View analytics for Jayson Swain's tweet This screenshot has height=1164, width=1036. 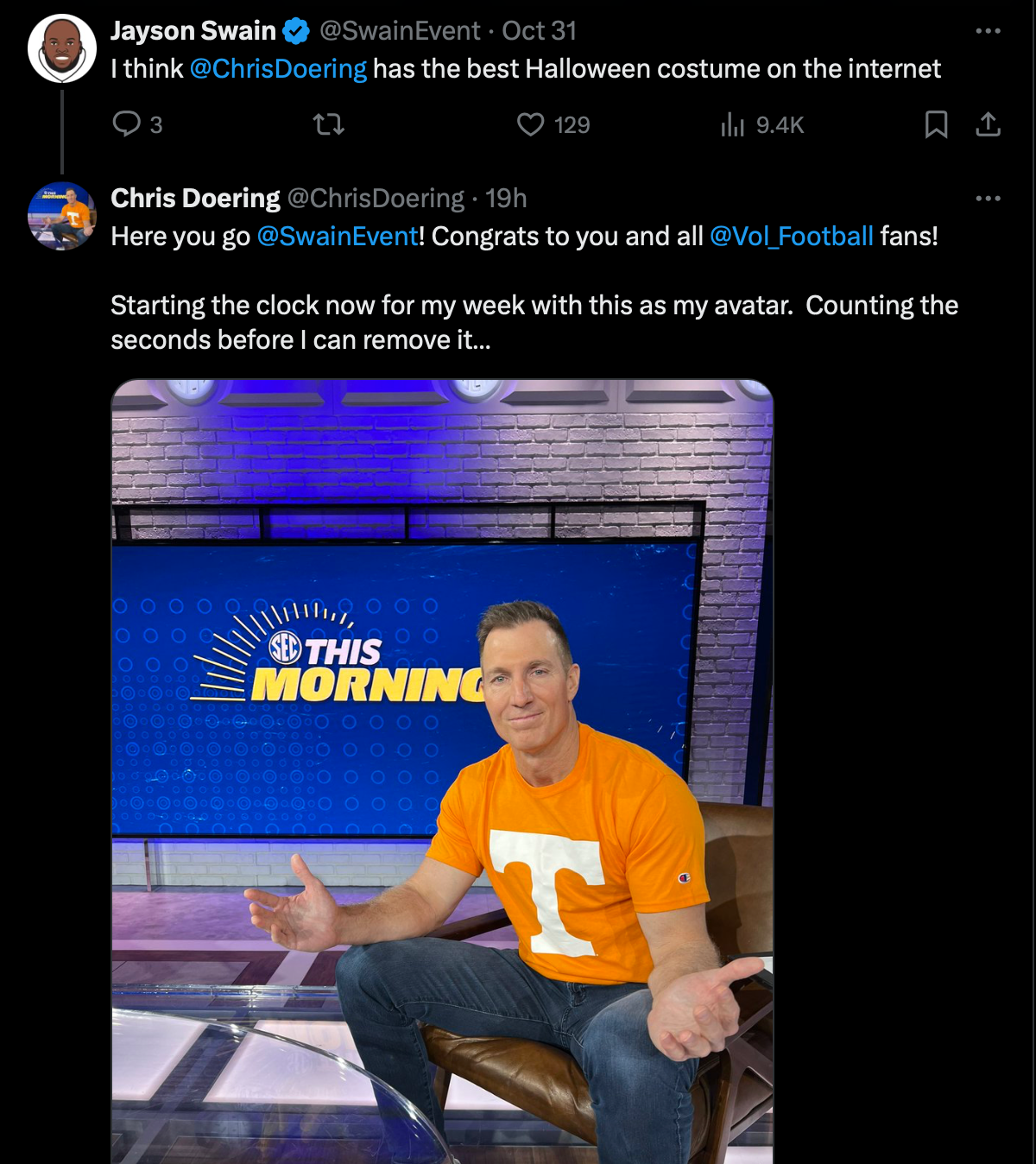(x=733, y=124)
